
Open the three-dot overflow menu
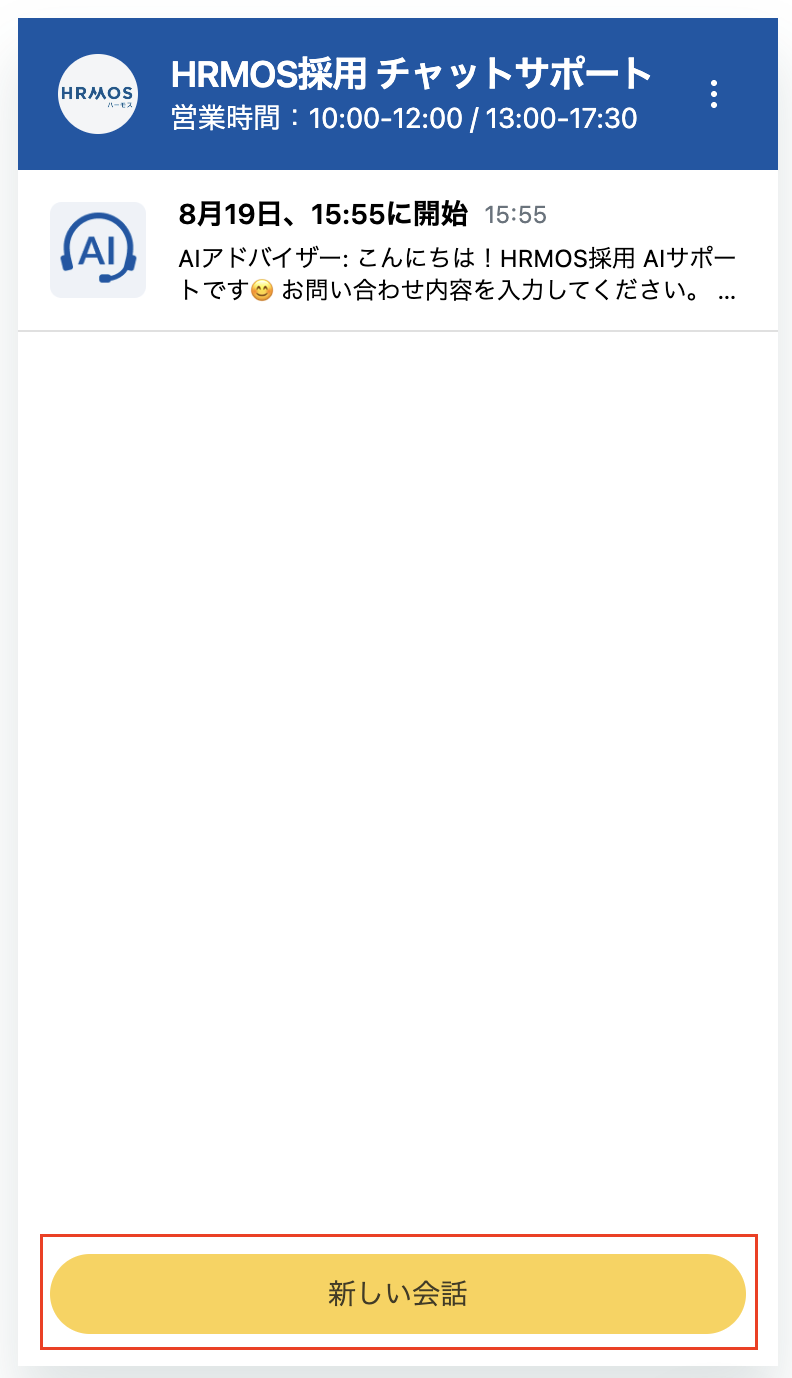tap(713, 94)
